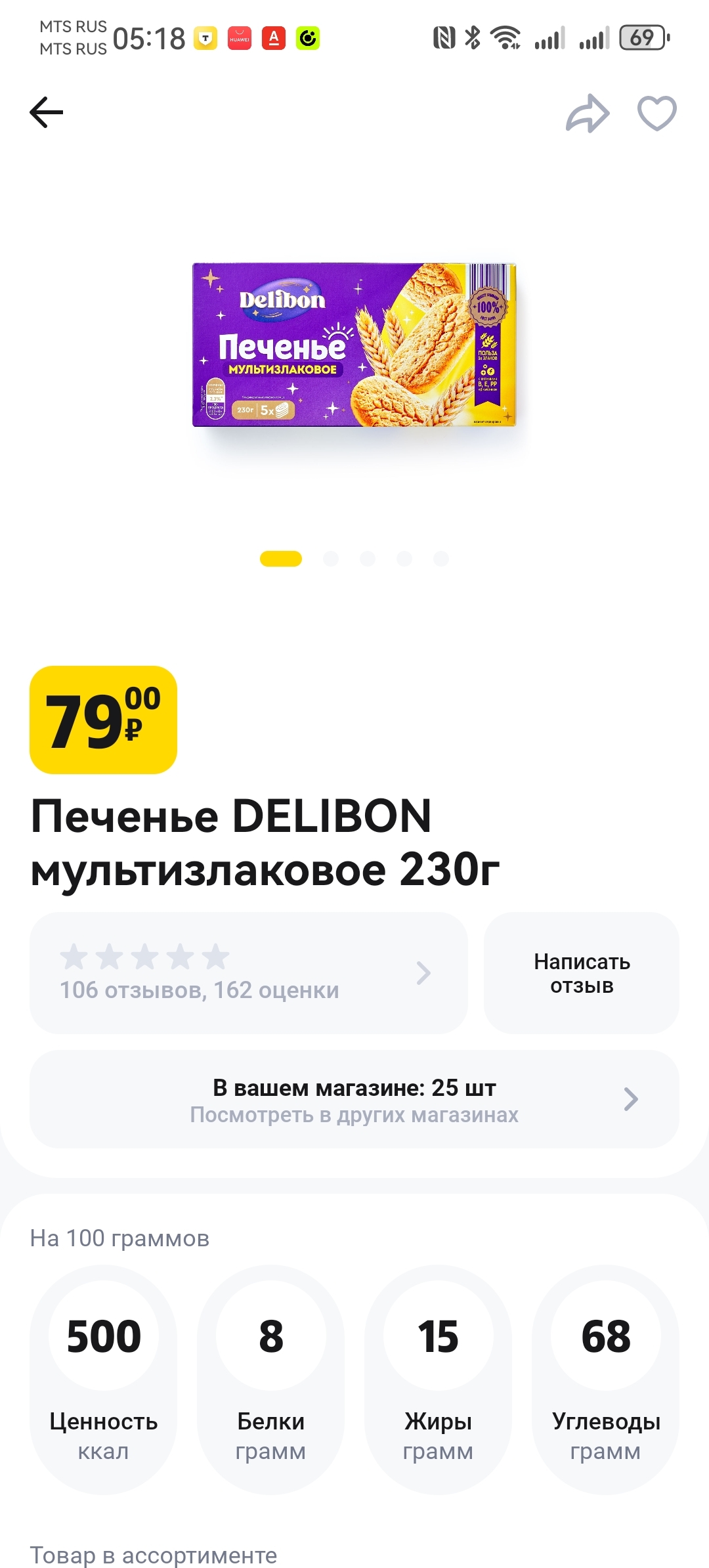Image resolution: width=709 pixels, height=1568 pixels.
Task: Open the Delibon cookie product photo
Action: point(354,345)
